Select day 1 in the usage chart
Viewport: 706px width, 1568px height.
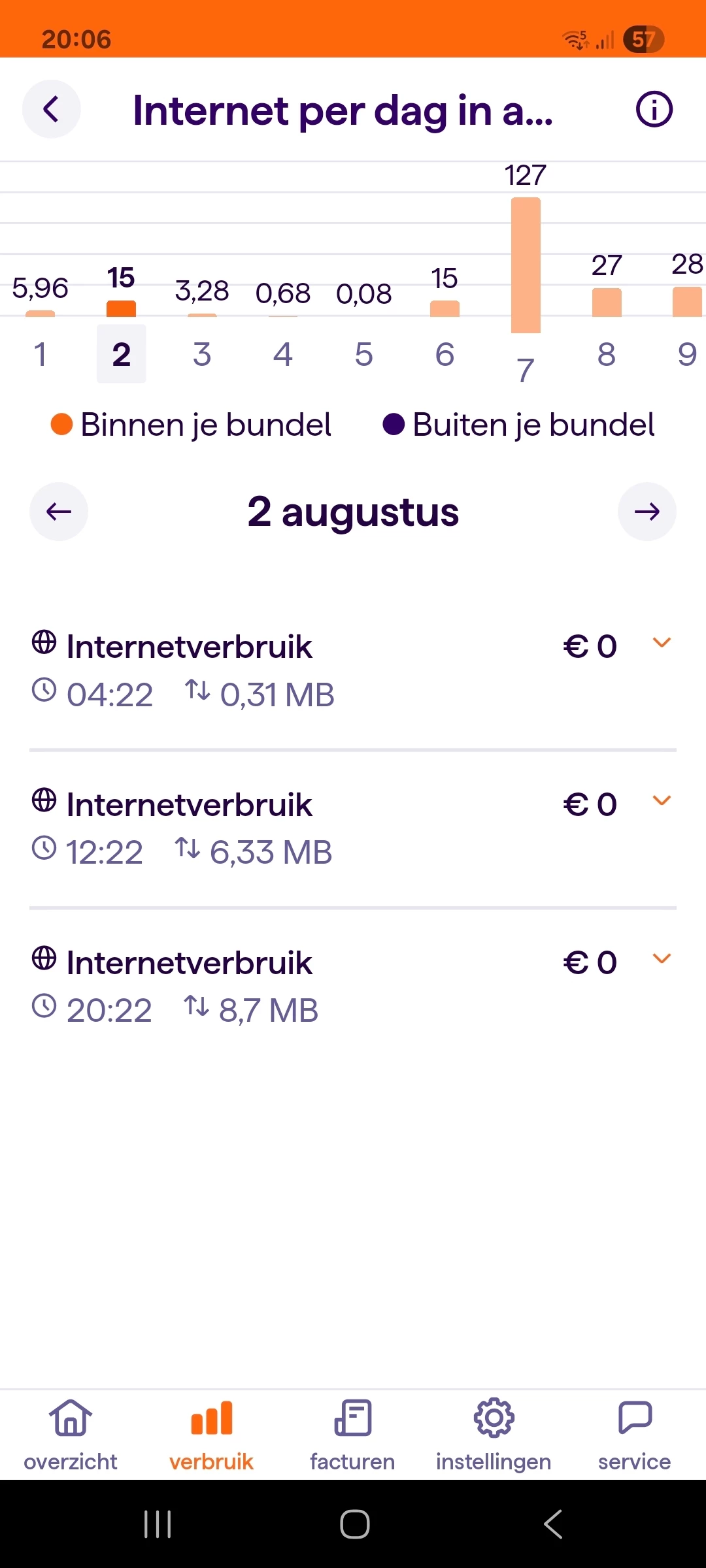[41, 354]
